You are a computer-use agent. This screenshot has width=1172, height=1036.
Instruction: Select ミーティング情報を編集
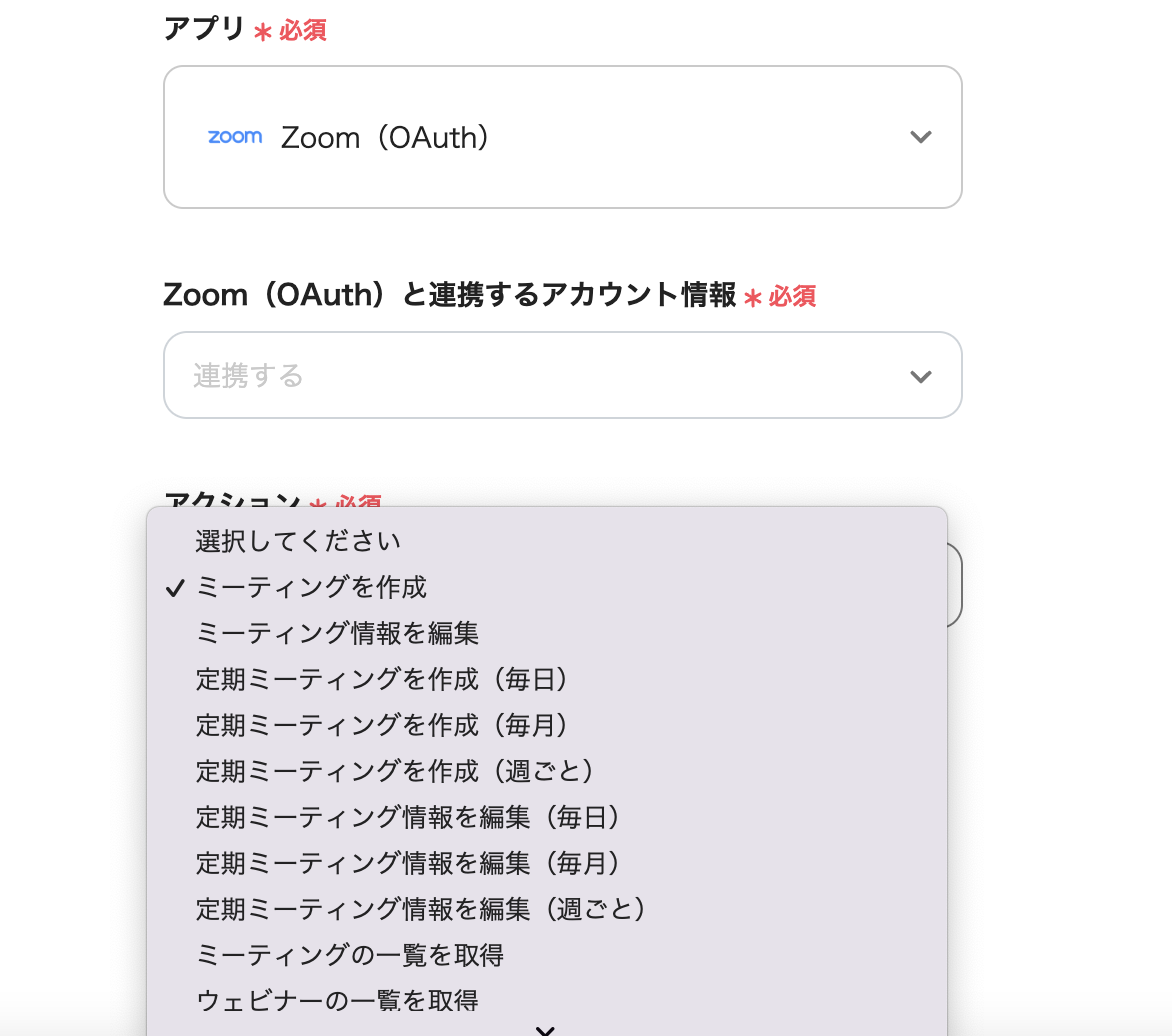[x=338, y=633]
